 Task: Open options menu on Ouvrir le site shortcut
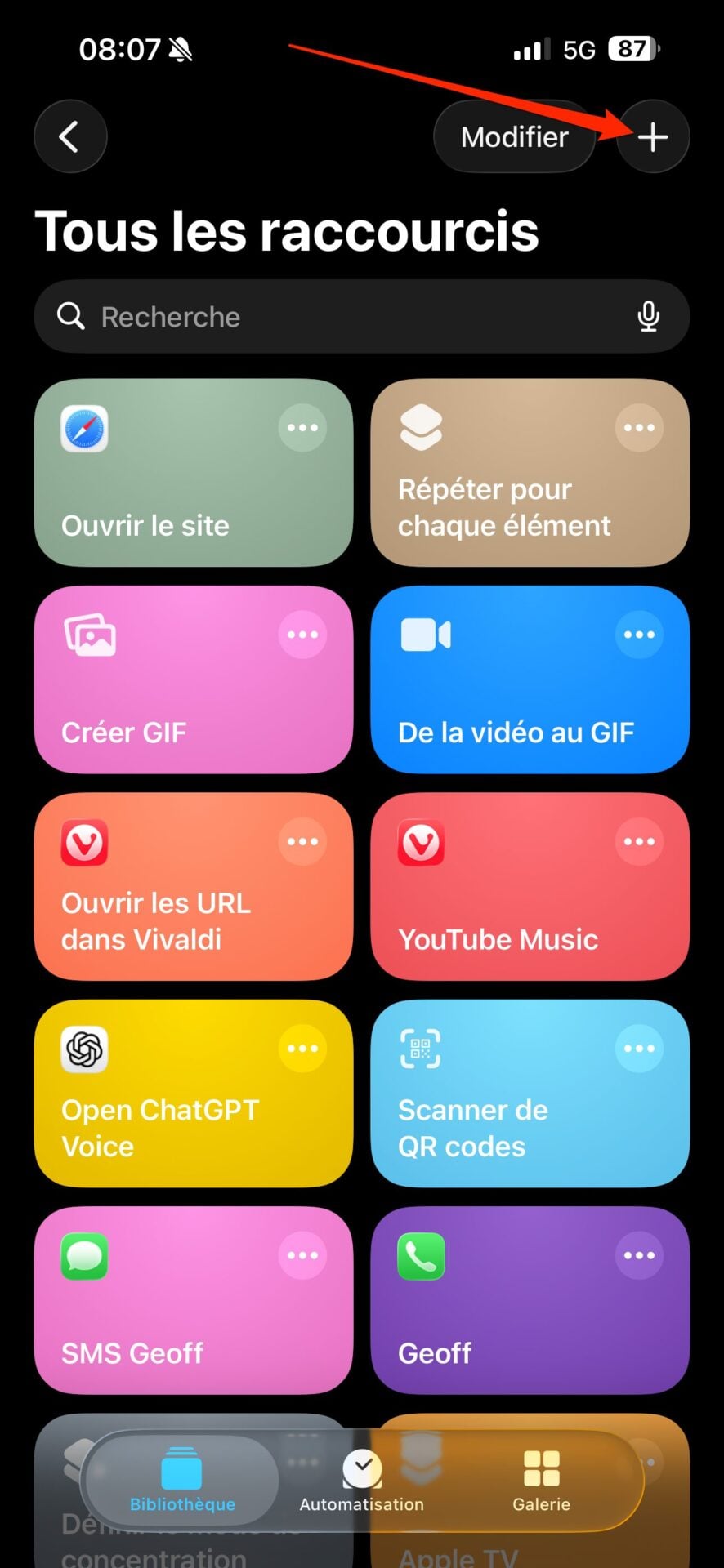point(302,427)
